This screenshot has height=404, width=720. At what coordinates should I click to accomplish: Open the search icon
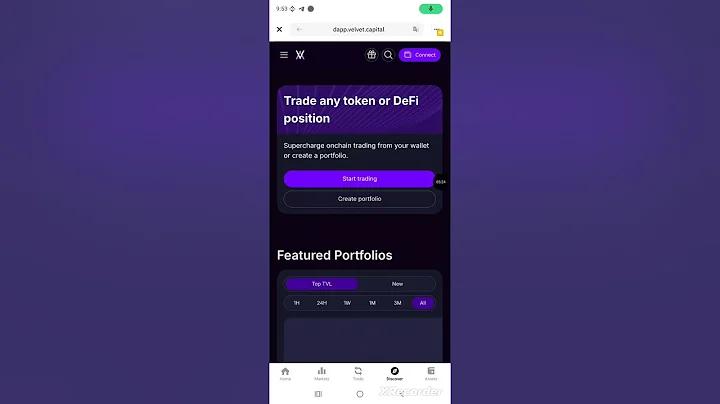coord(388,55)
